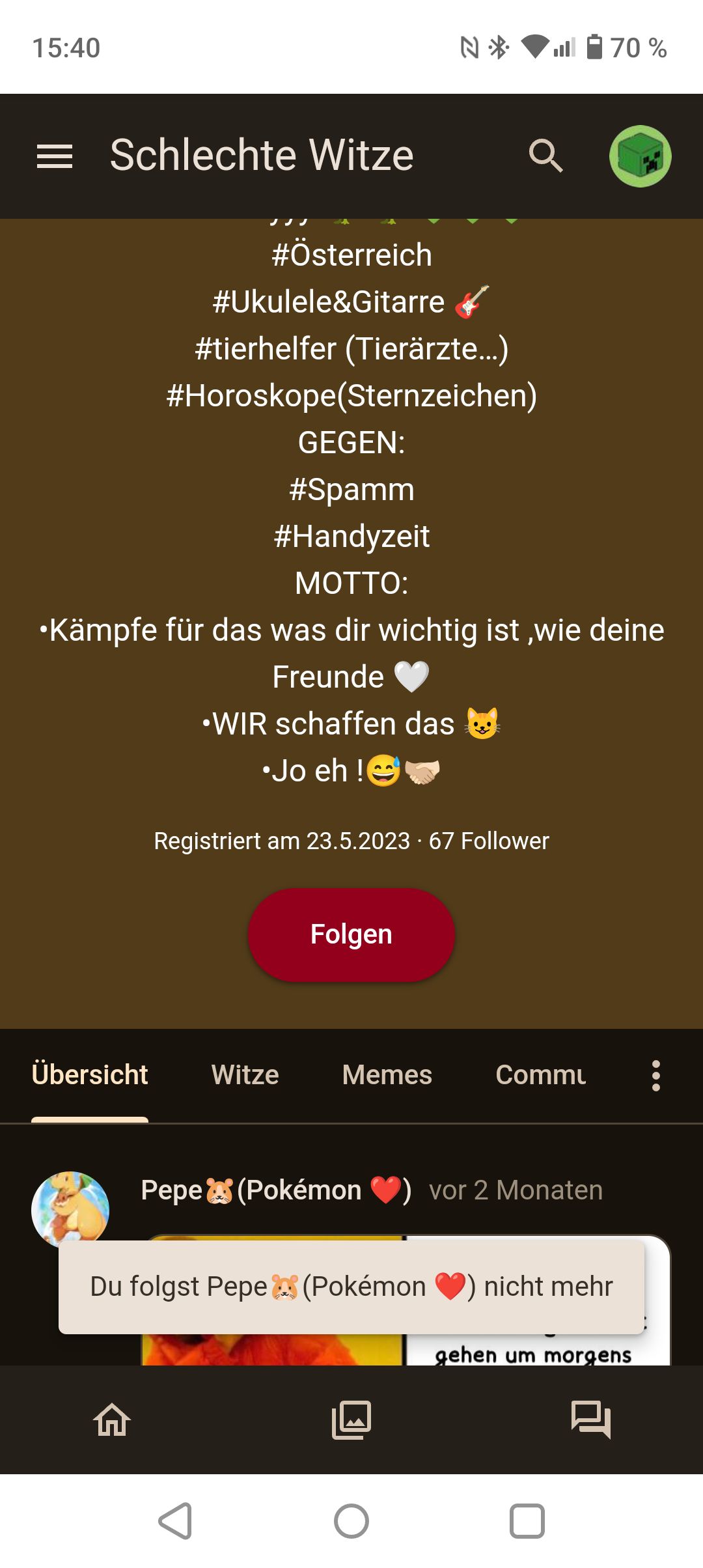
Task: Tap the Folgen button
Action: (351, 934)
